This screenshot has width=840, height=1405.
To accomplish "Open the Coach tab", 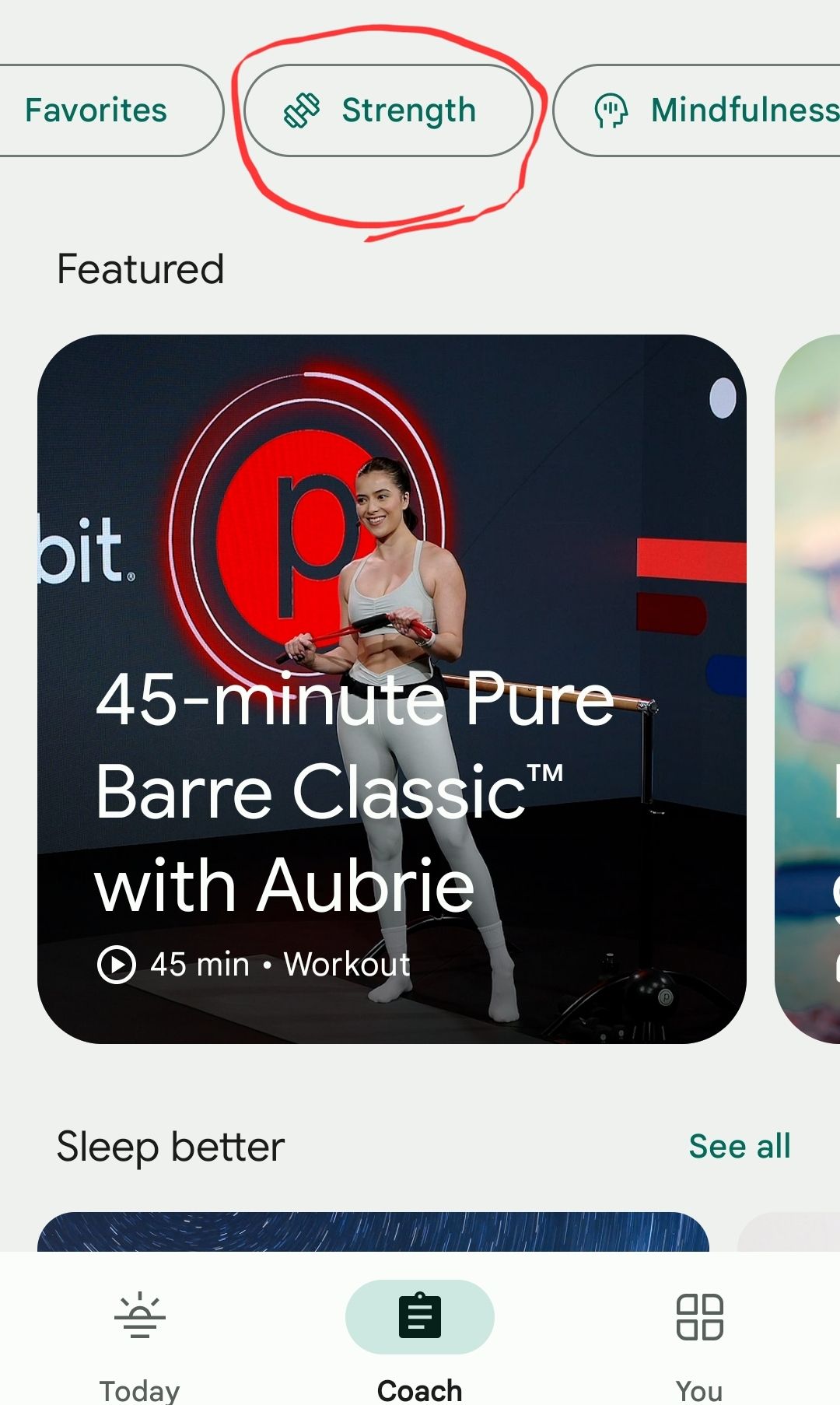I will point(419,1342).
